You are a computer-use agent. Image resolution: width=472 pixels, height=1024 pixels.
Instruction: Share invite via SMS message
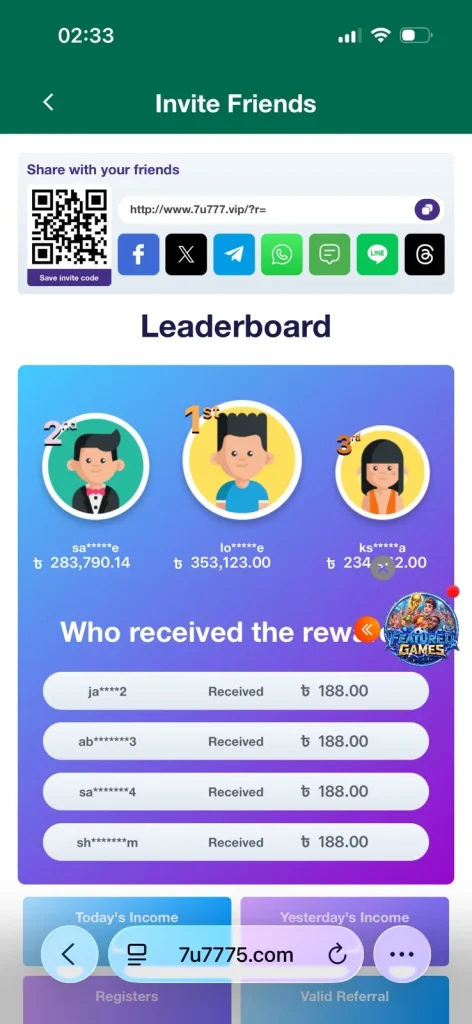click(x=329, y=254)
